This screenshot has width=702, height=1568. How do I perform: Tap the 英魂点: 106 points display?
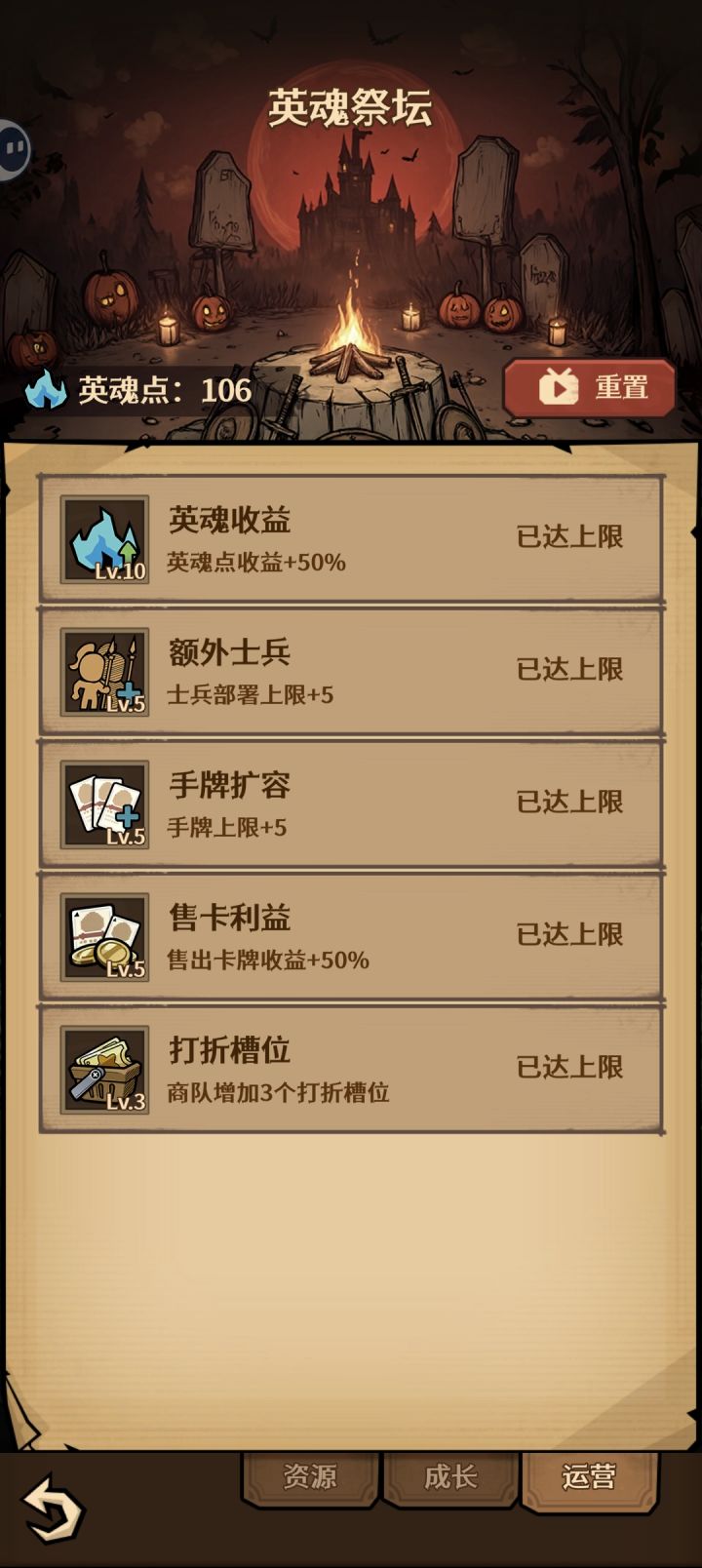pyautogui.click(x=156, y=390)
